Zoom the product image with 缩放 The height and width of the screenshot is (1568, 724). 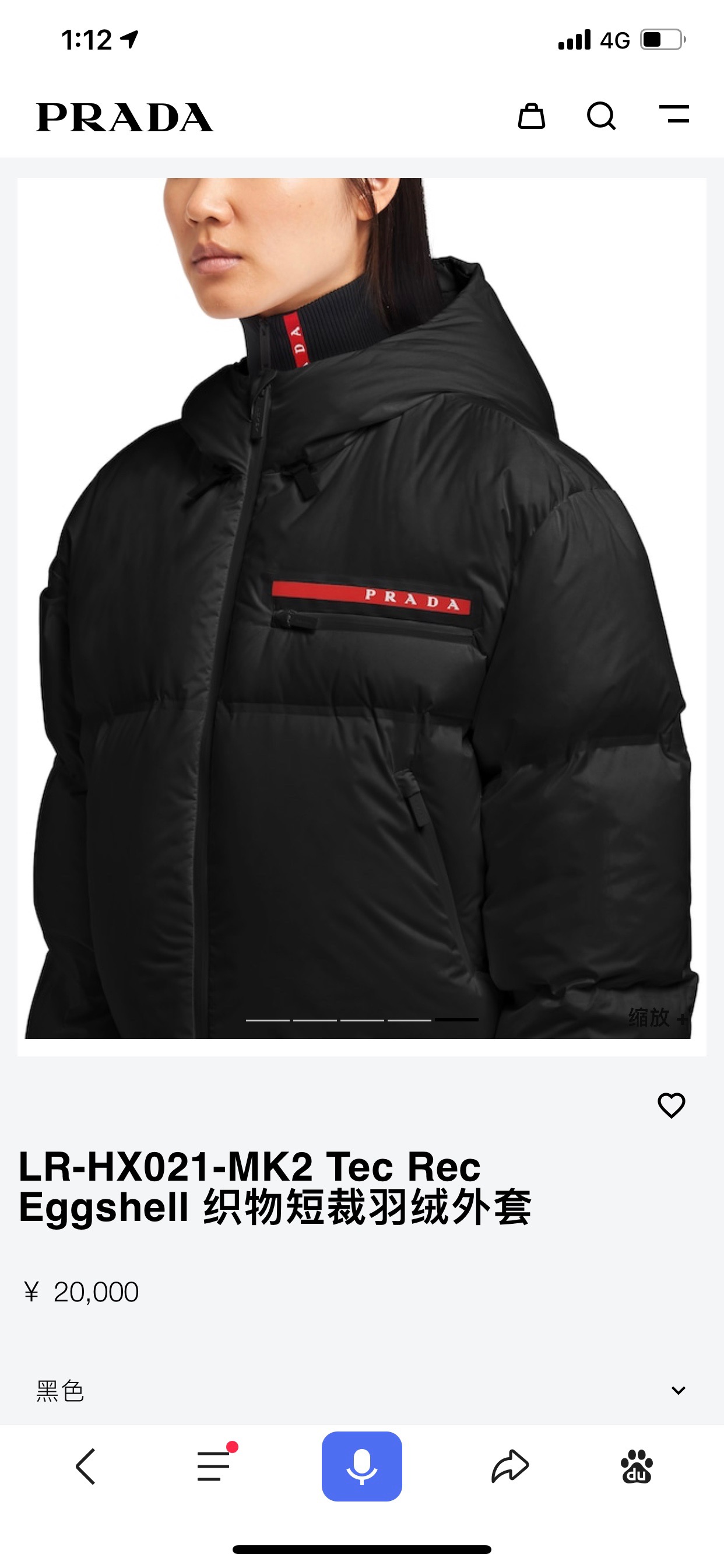pyautogui.click(x=657, y=1017)
